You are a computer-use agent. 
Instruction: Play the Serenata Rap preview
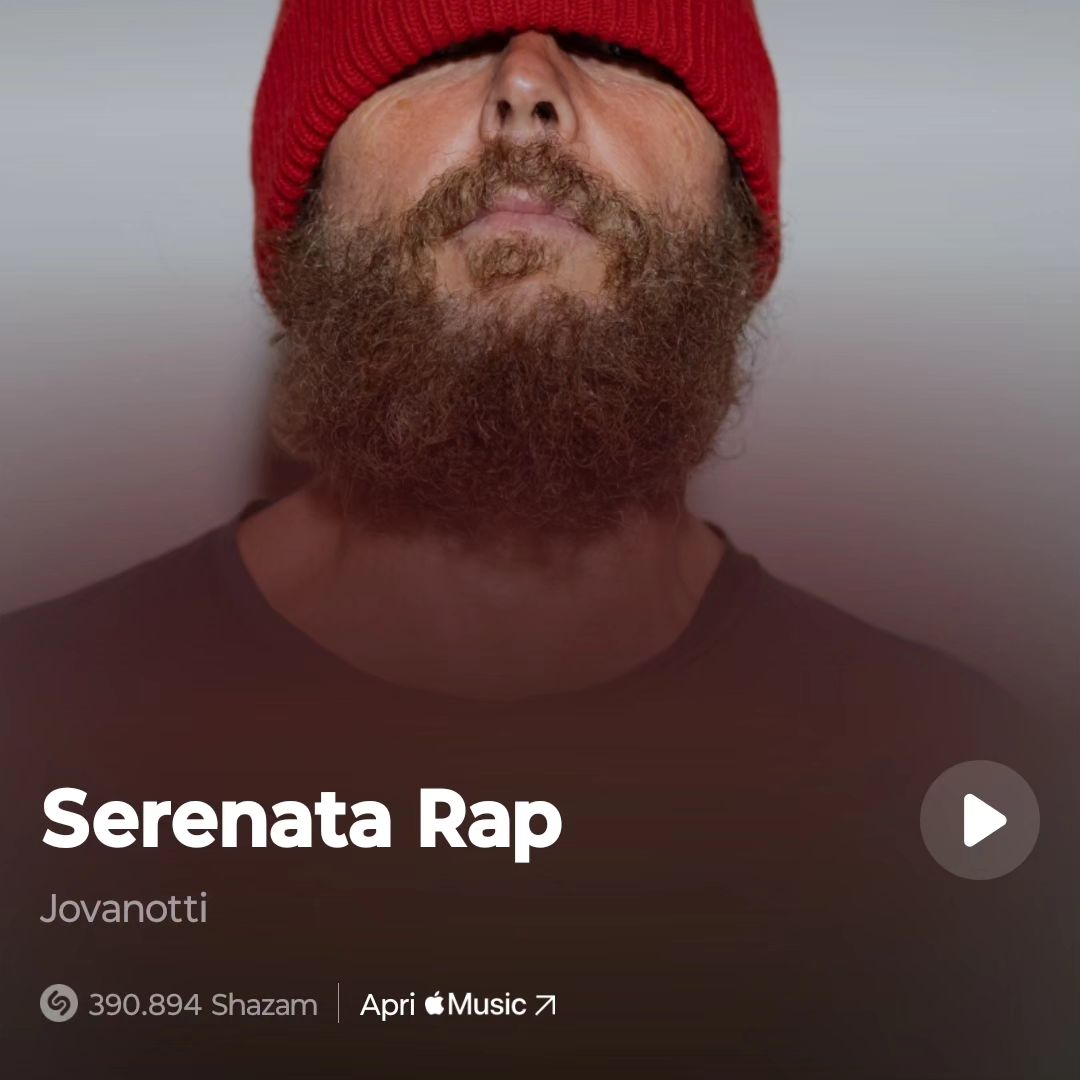click(x=979, y=820)
